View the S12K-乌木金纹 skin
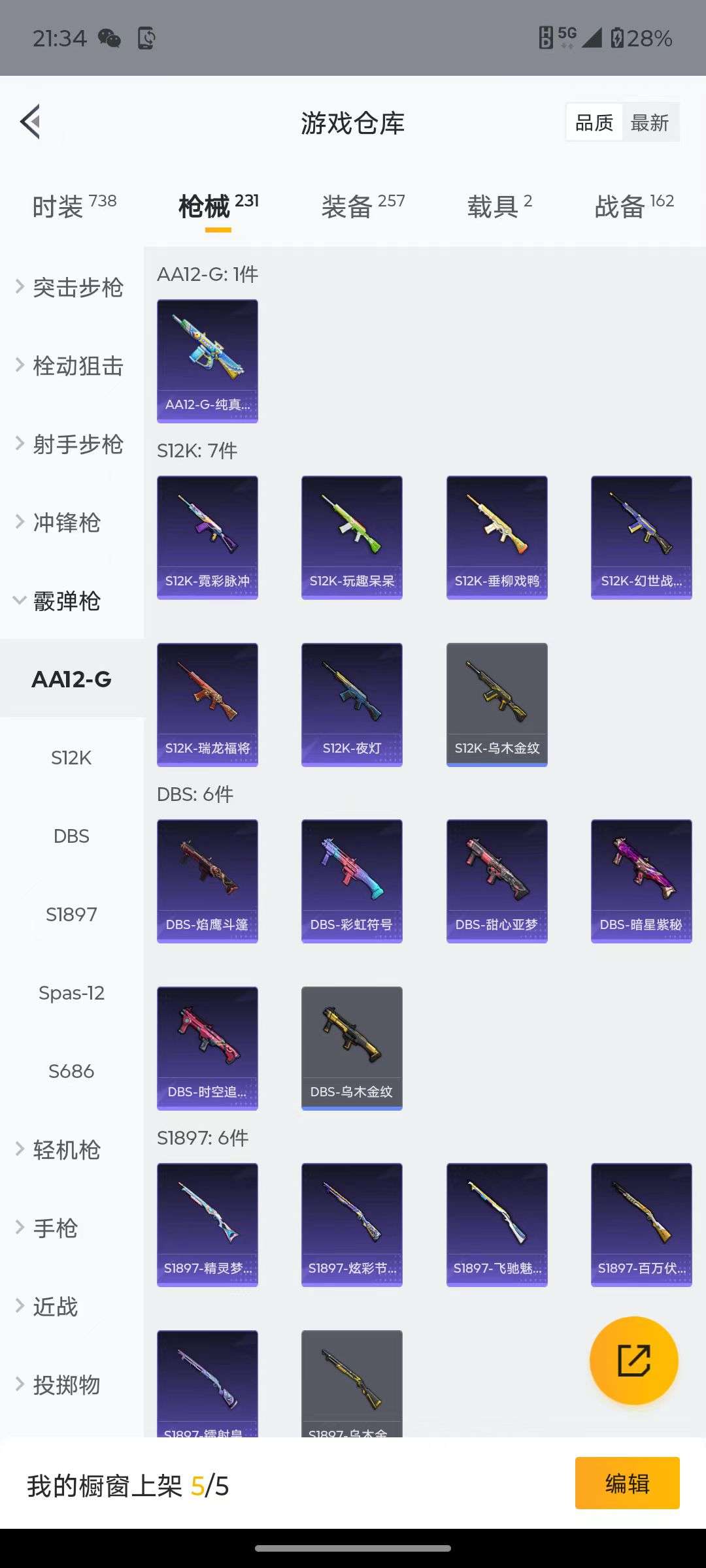This screenshot has height=1568, width=706. point(497,704)
